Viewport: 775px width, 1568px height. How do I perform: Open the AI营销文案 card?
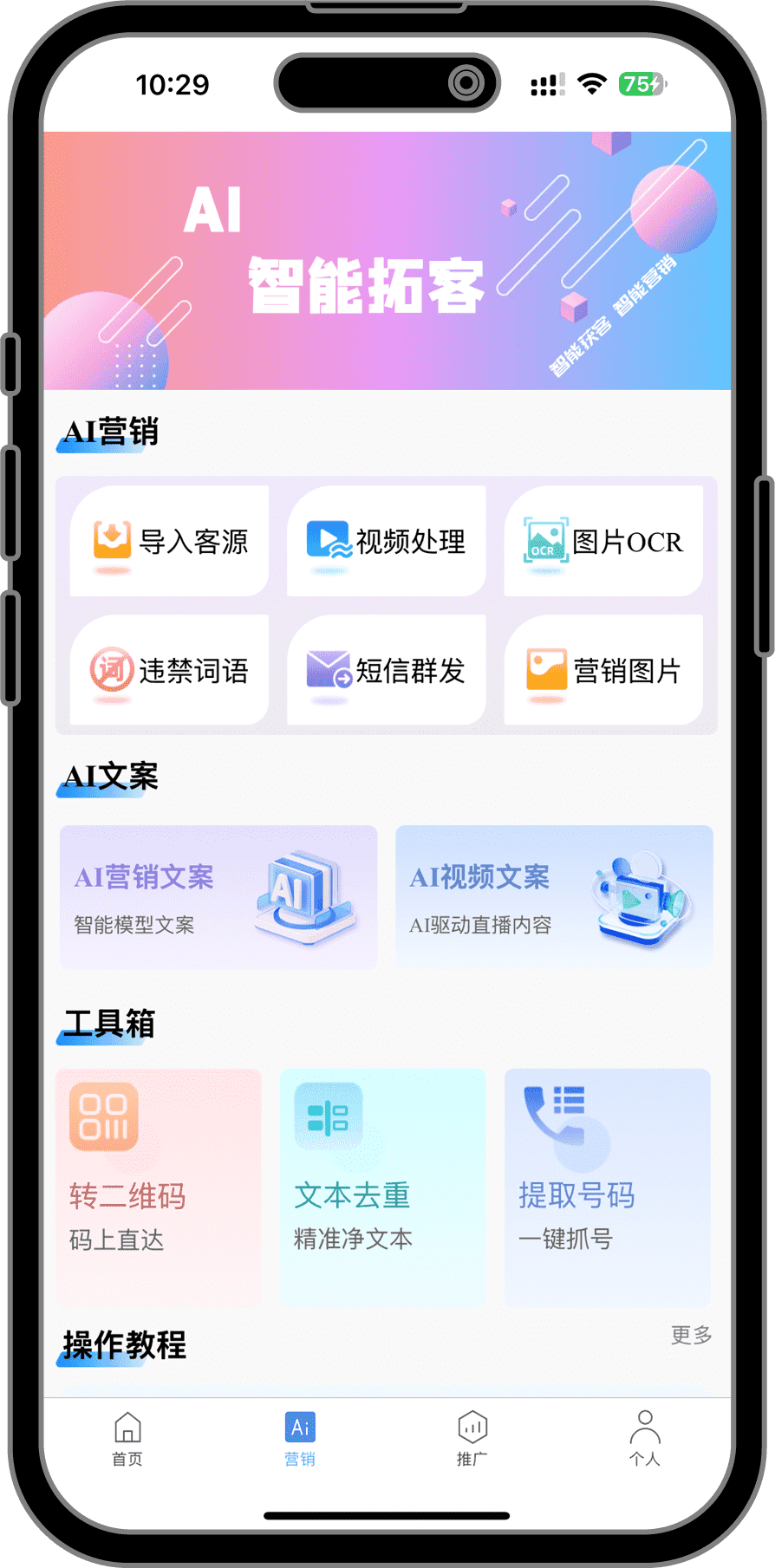click(x=218, y=897)
